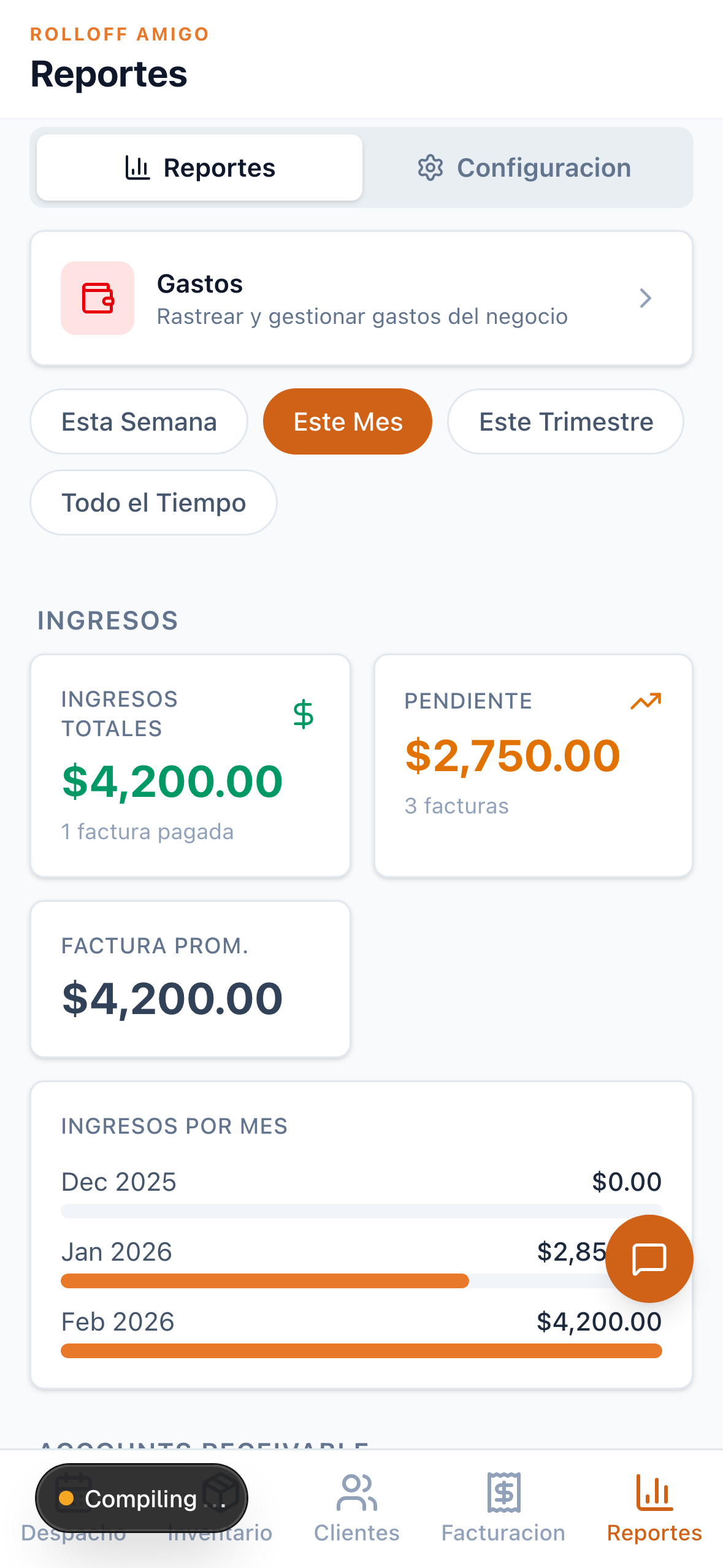Open the red wallet Gastos icon
This screenshot has height=1568, width=723.
click(x=98, y=298)
